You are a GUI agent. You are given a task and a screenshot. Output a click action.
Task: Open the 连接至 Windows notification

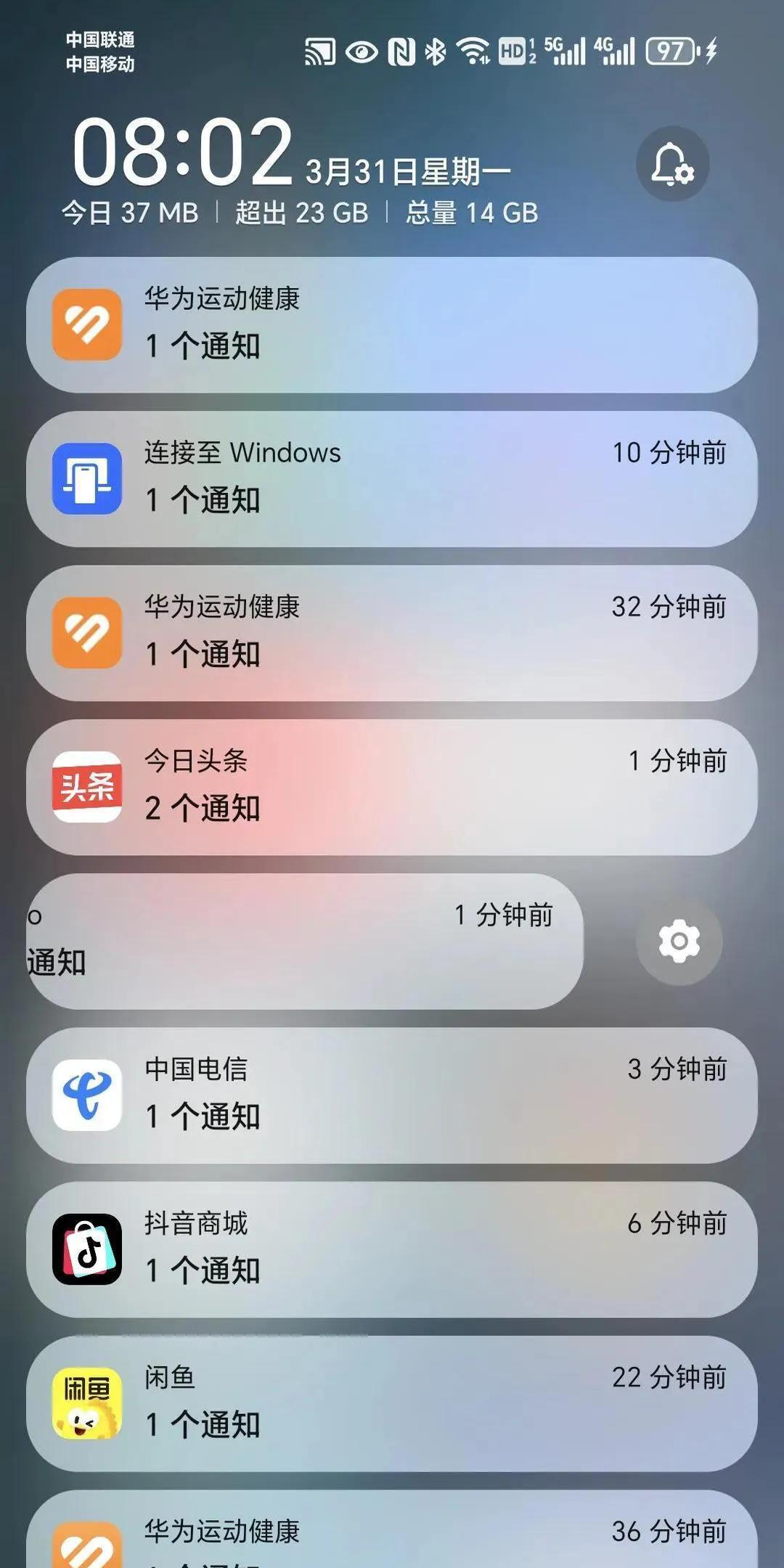392,479
